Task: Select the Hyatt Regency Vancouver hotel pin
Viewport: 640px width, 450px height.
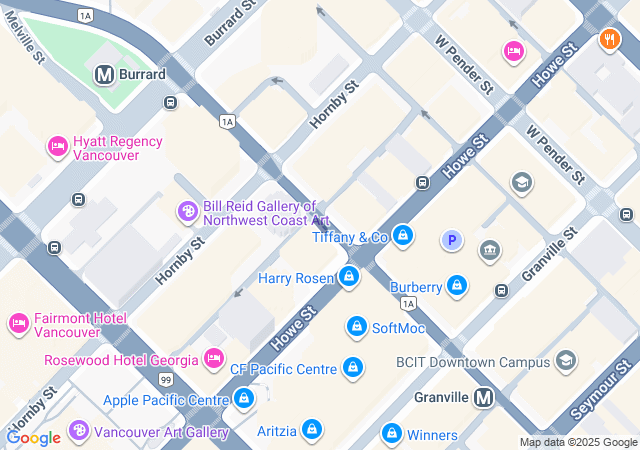Action: (57, 148)
